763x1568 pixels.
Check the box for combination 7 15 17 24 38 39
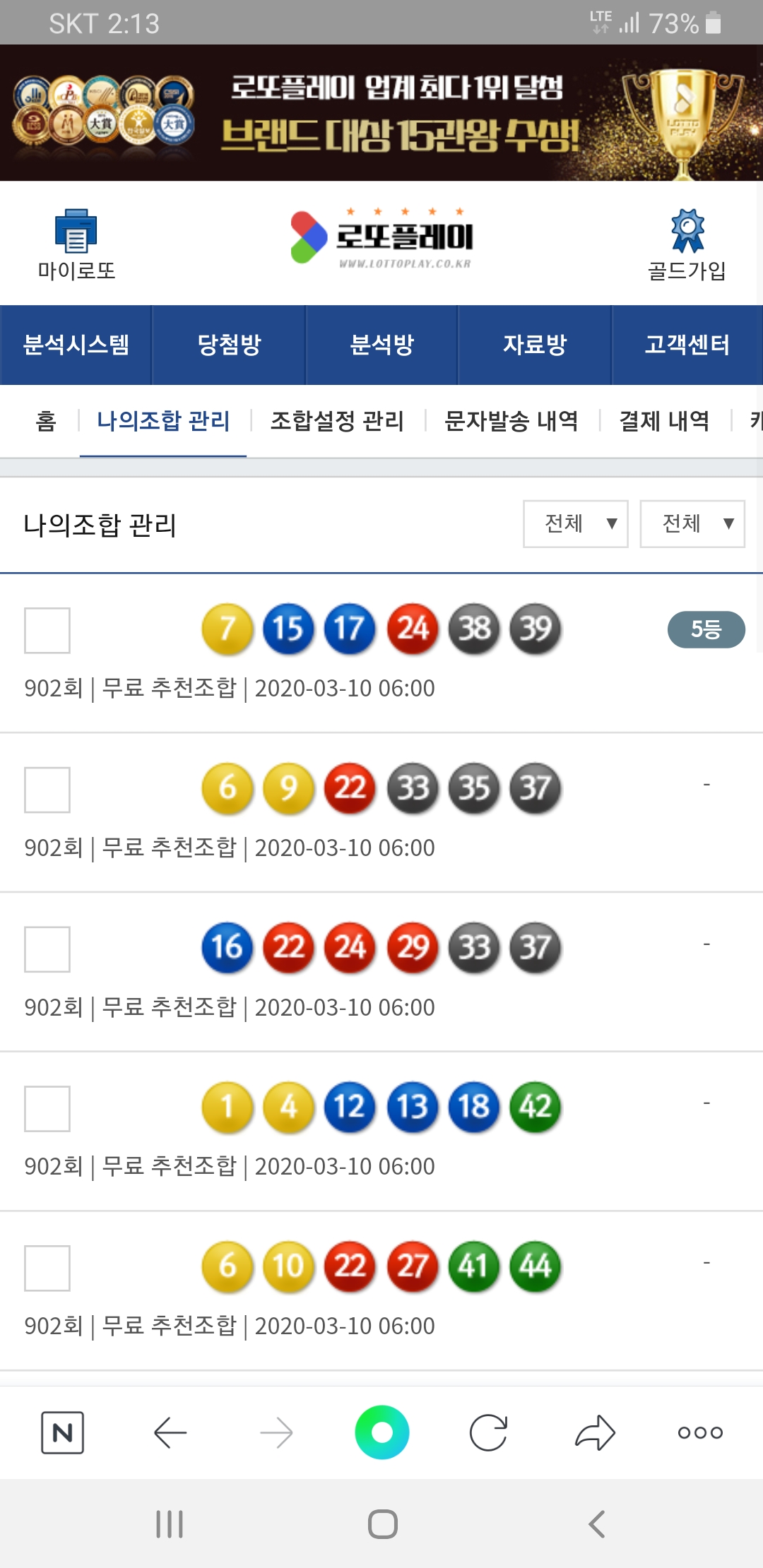[x=47, y=630]
